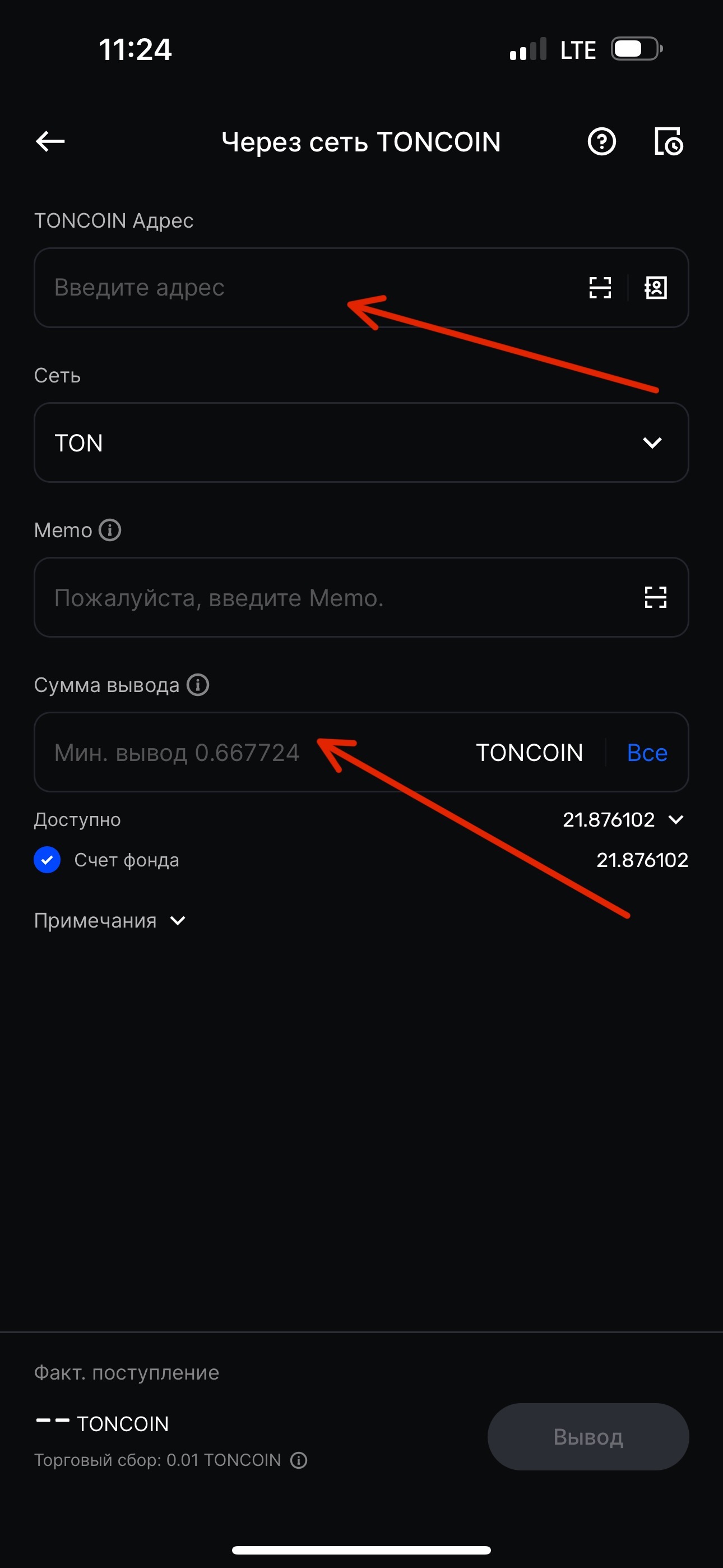723x1568 pixels.
Task: Scan QR code for the address
Action: click(600, 287)
